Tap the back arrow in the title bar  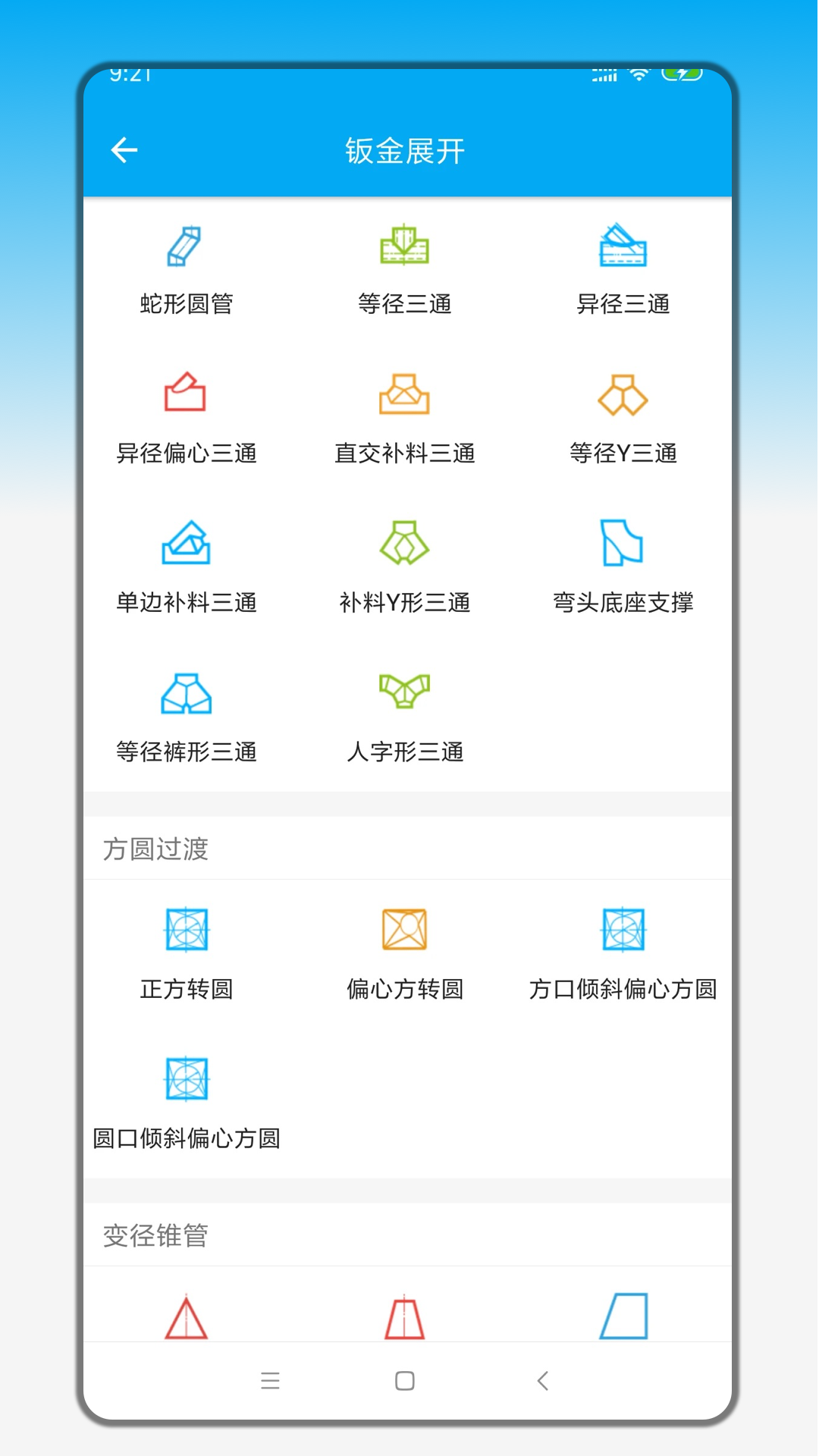[x=124, y=149]
